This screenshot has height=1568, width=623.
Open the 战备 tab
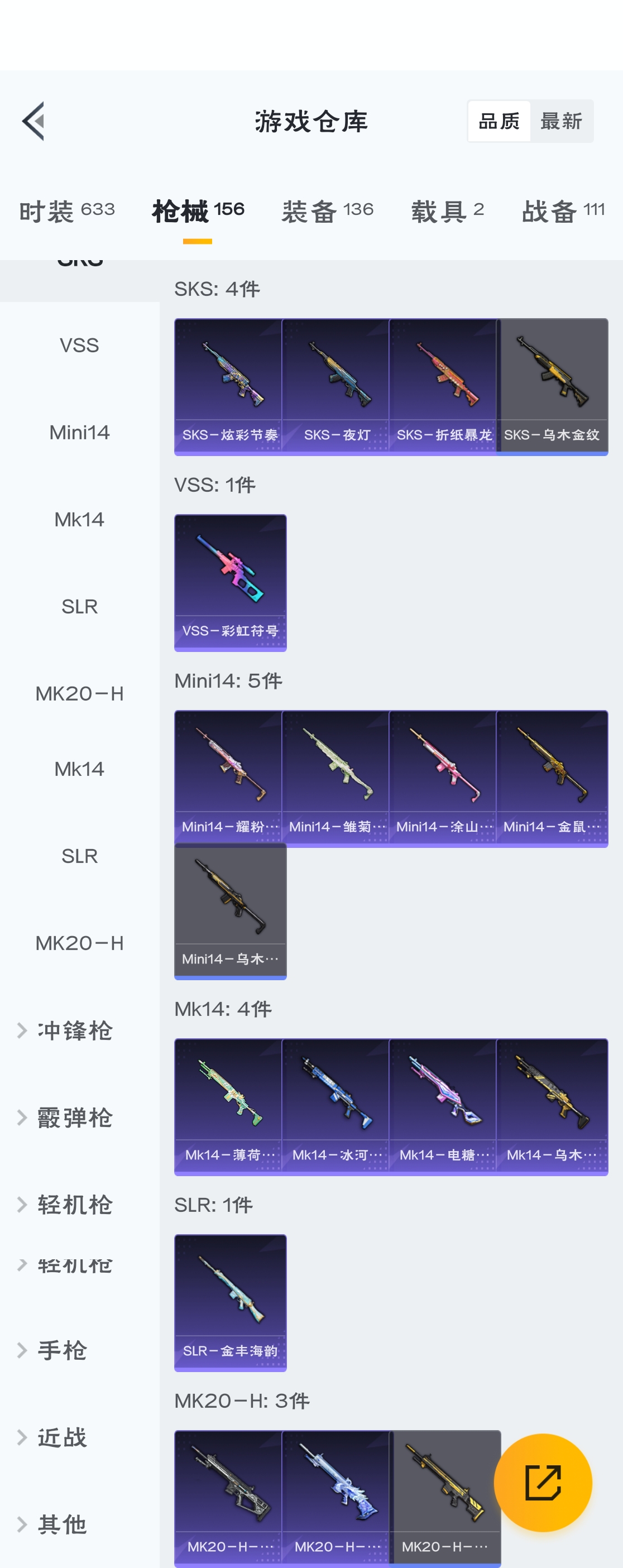pyautogui.click(x=563, y=210)
